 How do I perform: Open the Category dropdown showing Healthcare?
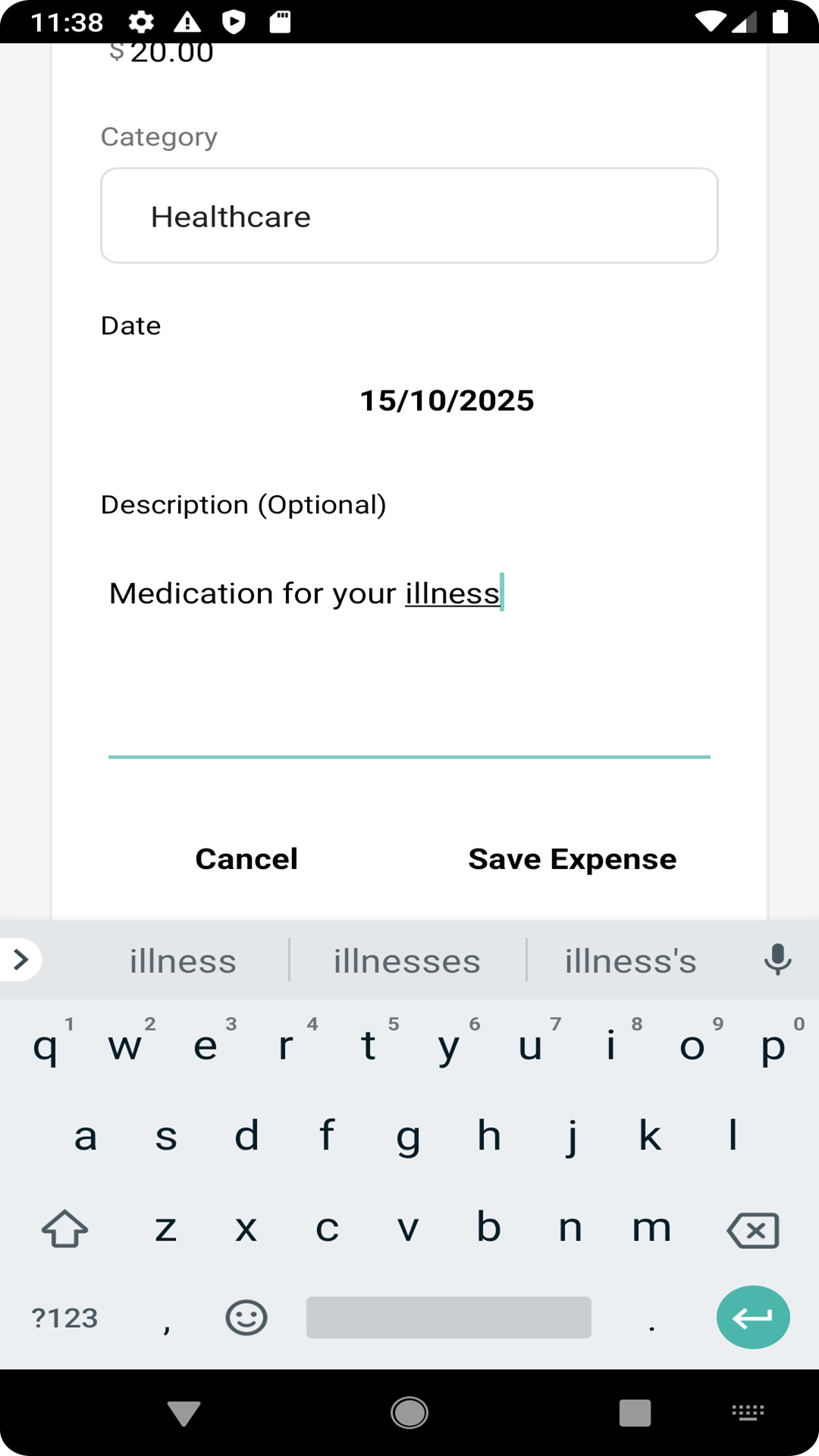[x=409, y=216]
